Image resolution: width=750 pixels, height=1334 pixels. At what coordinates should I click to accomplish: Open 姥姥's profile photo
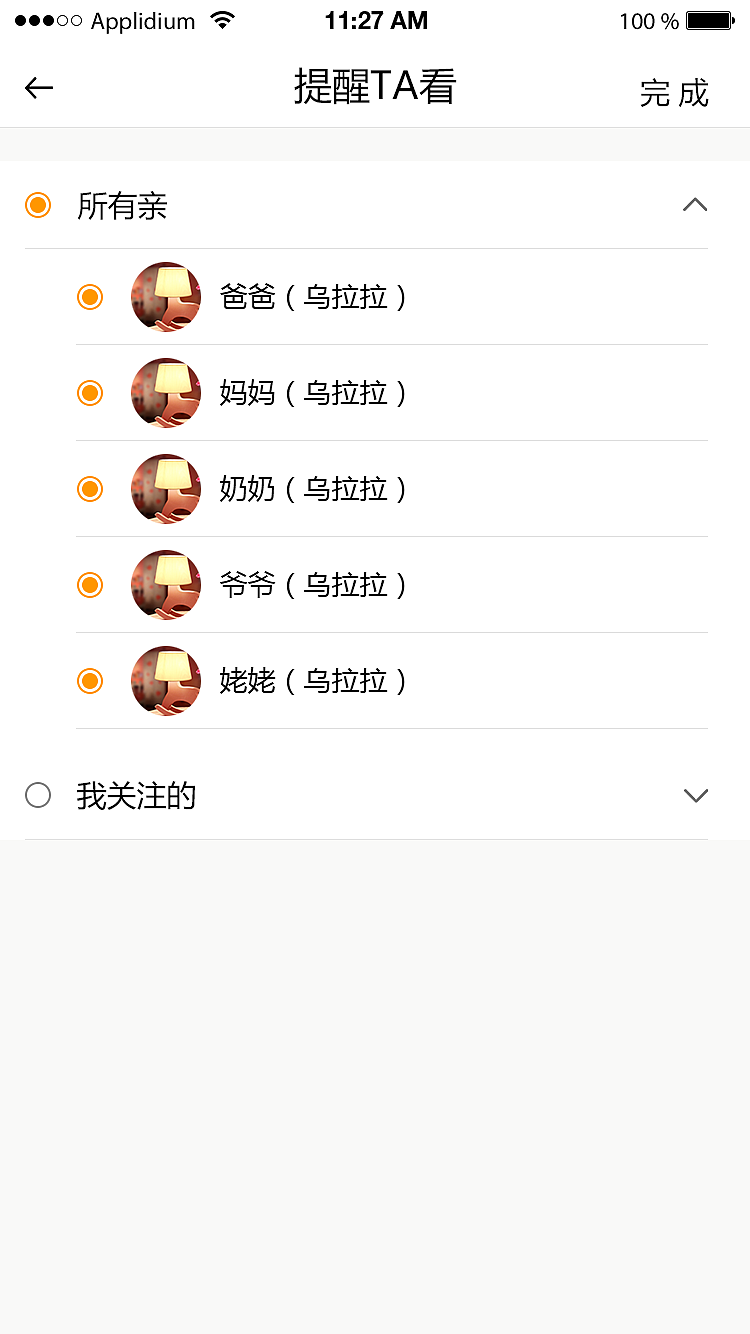tap(165, 681)
